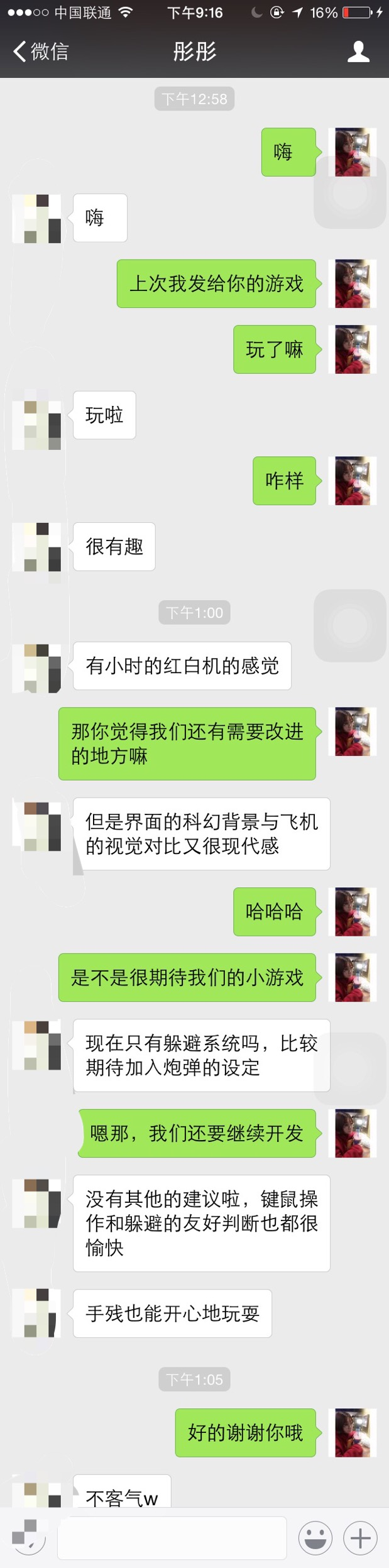389x1568 pixels.
Task: Open the chat info profile icon
Action: [358, 52]
